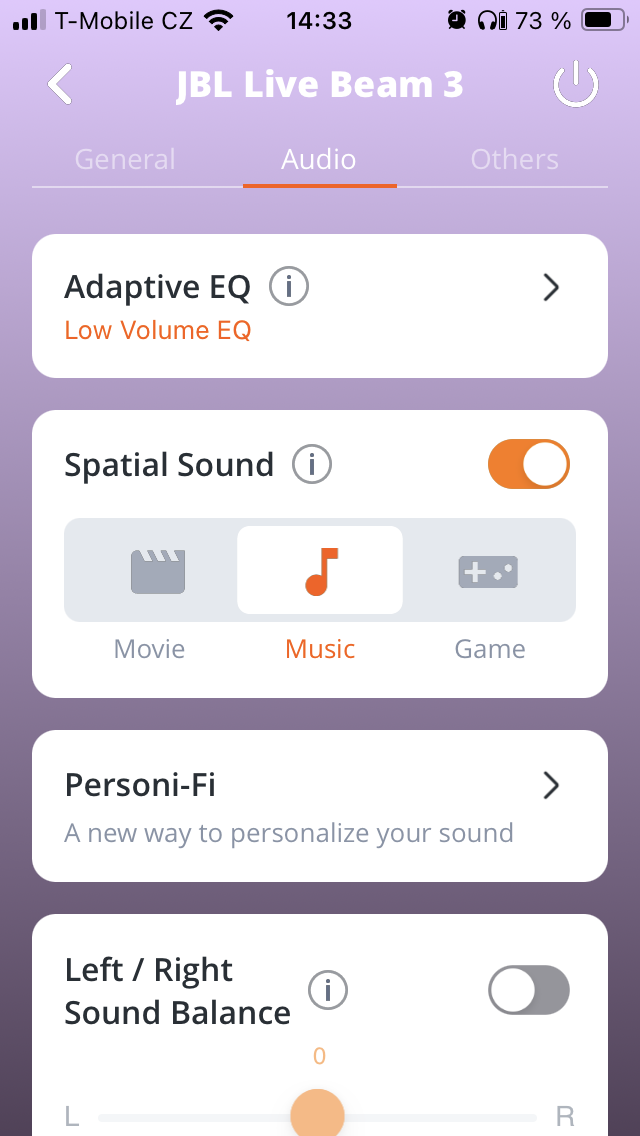Switch to the General tab

click(x=125, y=160)
